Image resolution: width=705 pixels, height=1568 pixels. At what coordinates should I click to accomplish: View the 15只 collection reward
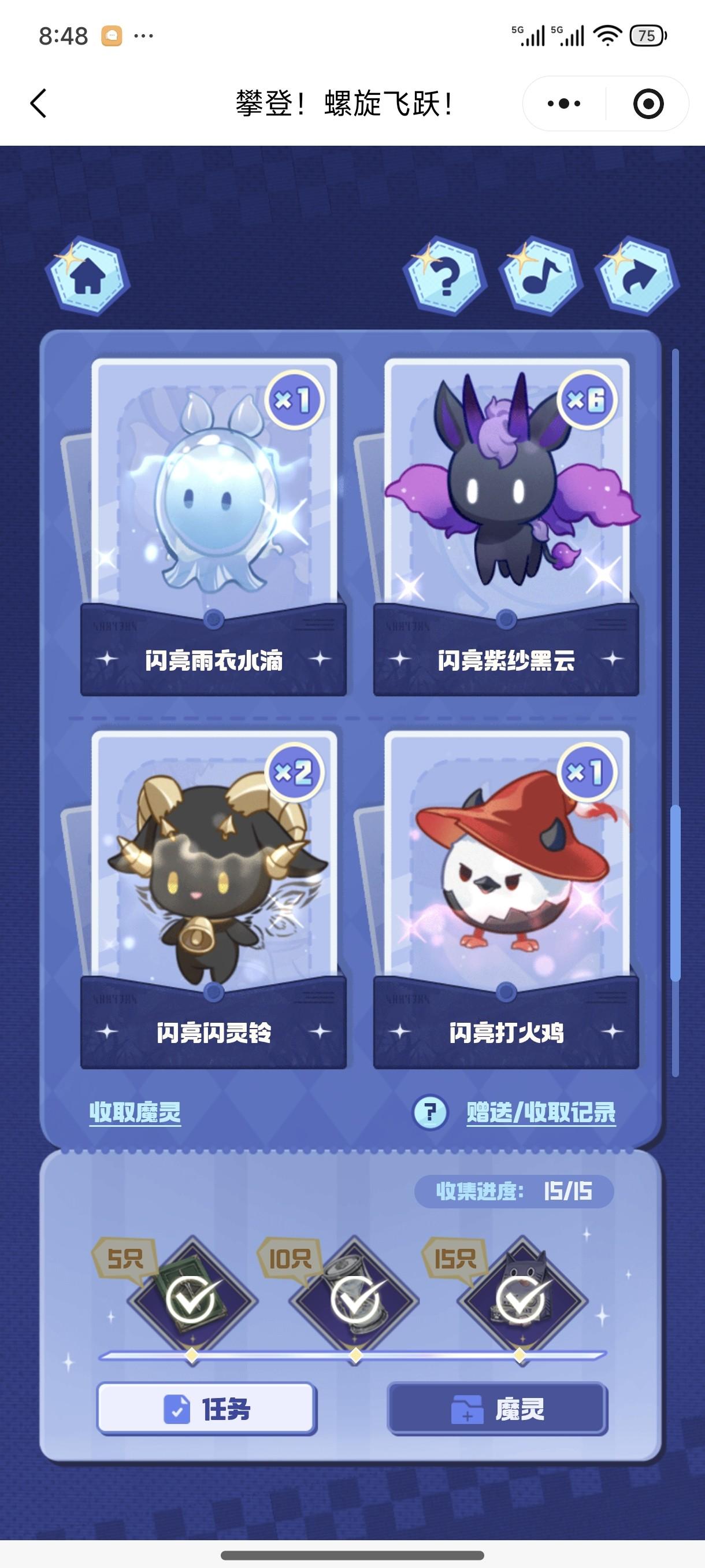[520, 1300]
